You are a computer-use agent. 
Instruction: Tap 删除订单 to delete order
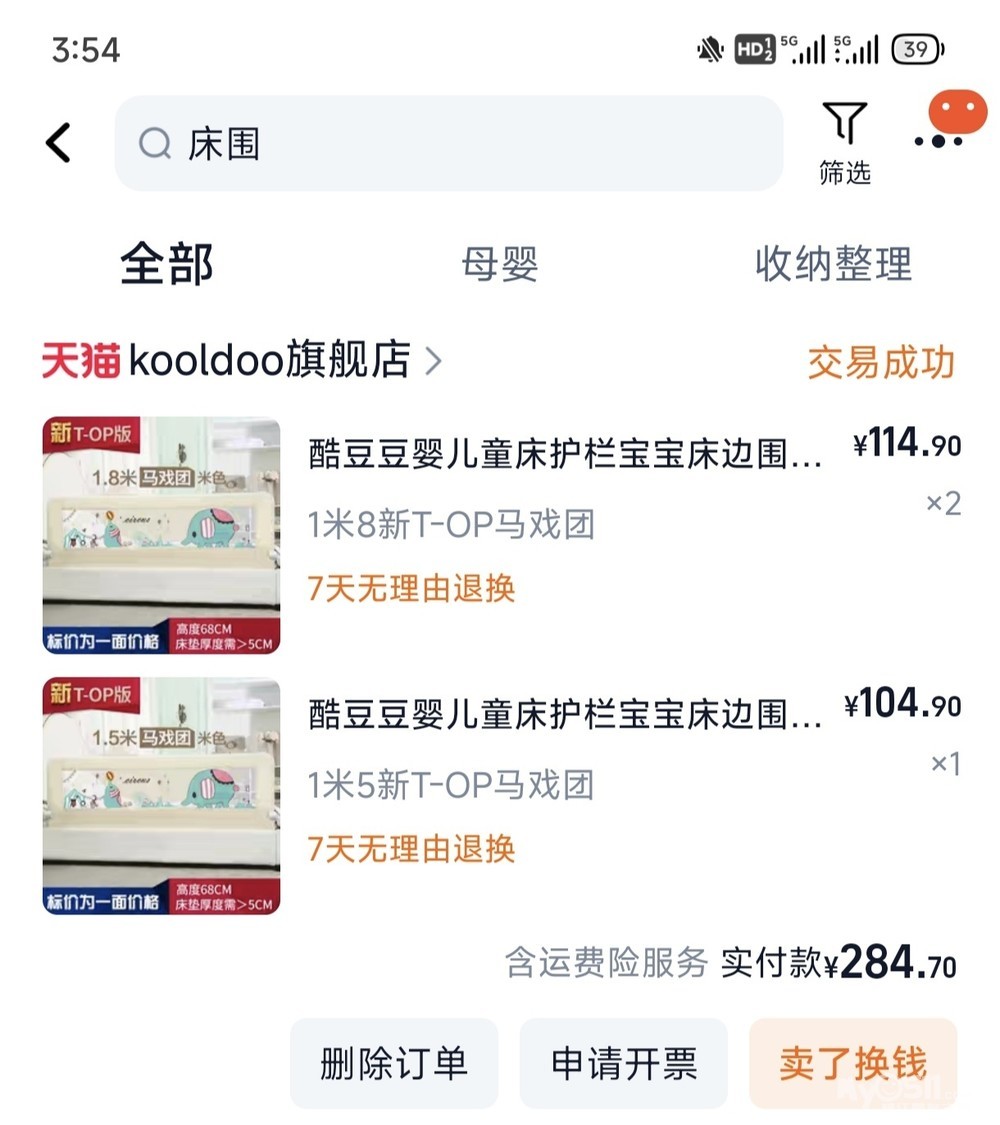pyautogui.click(x=394, y=1063)
